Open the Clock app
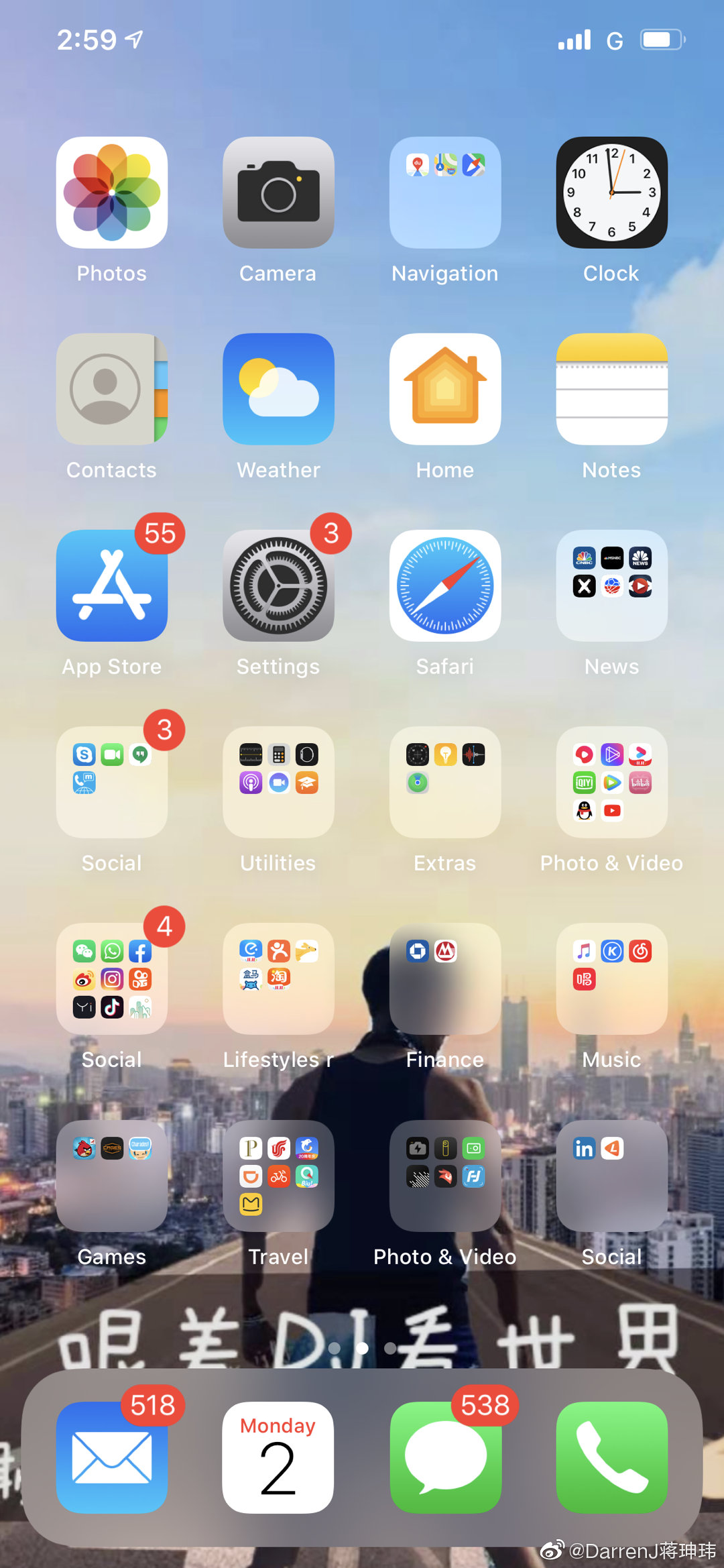The width and height of the screenshot is (724, 1568). click(611, 192)
